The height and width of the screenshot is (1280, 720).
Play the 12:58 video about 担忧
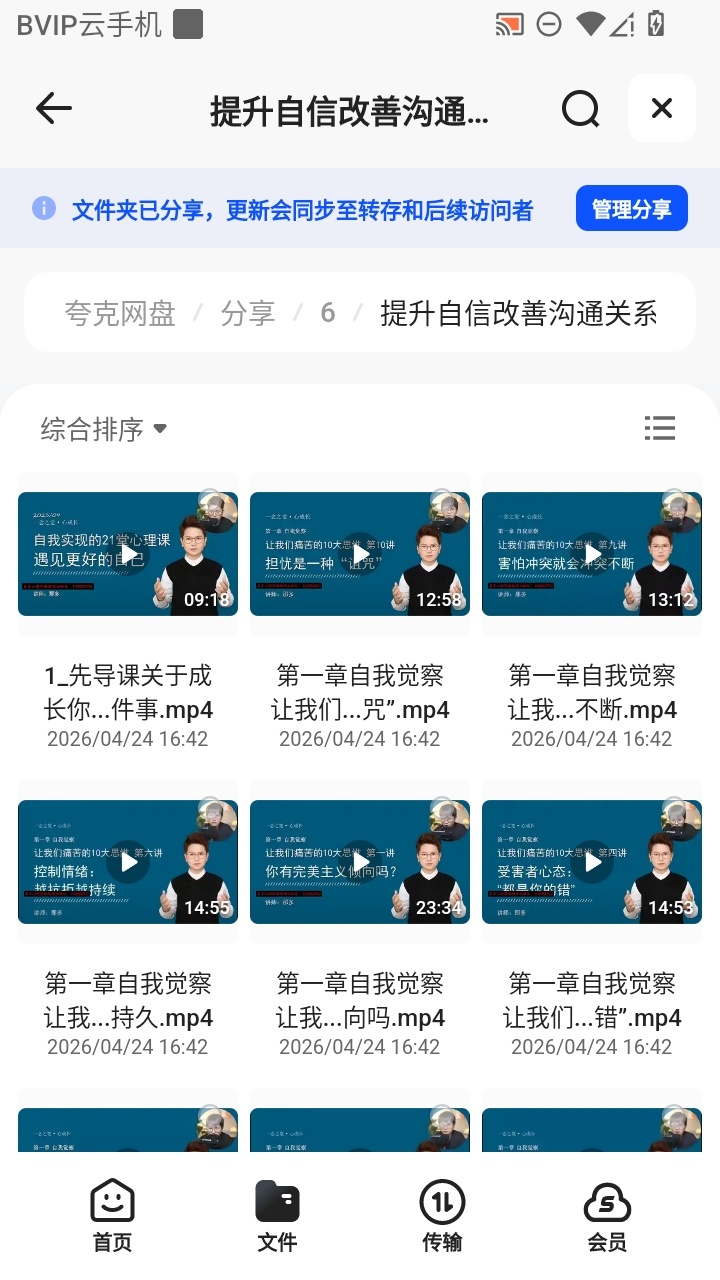tap(360, 554)
